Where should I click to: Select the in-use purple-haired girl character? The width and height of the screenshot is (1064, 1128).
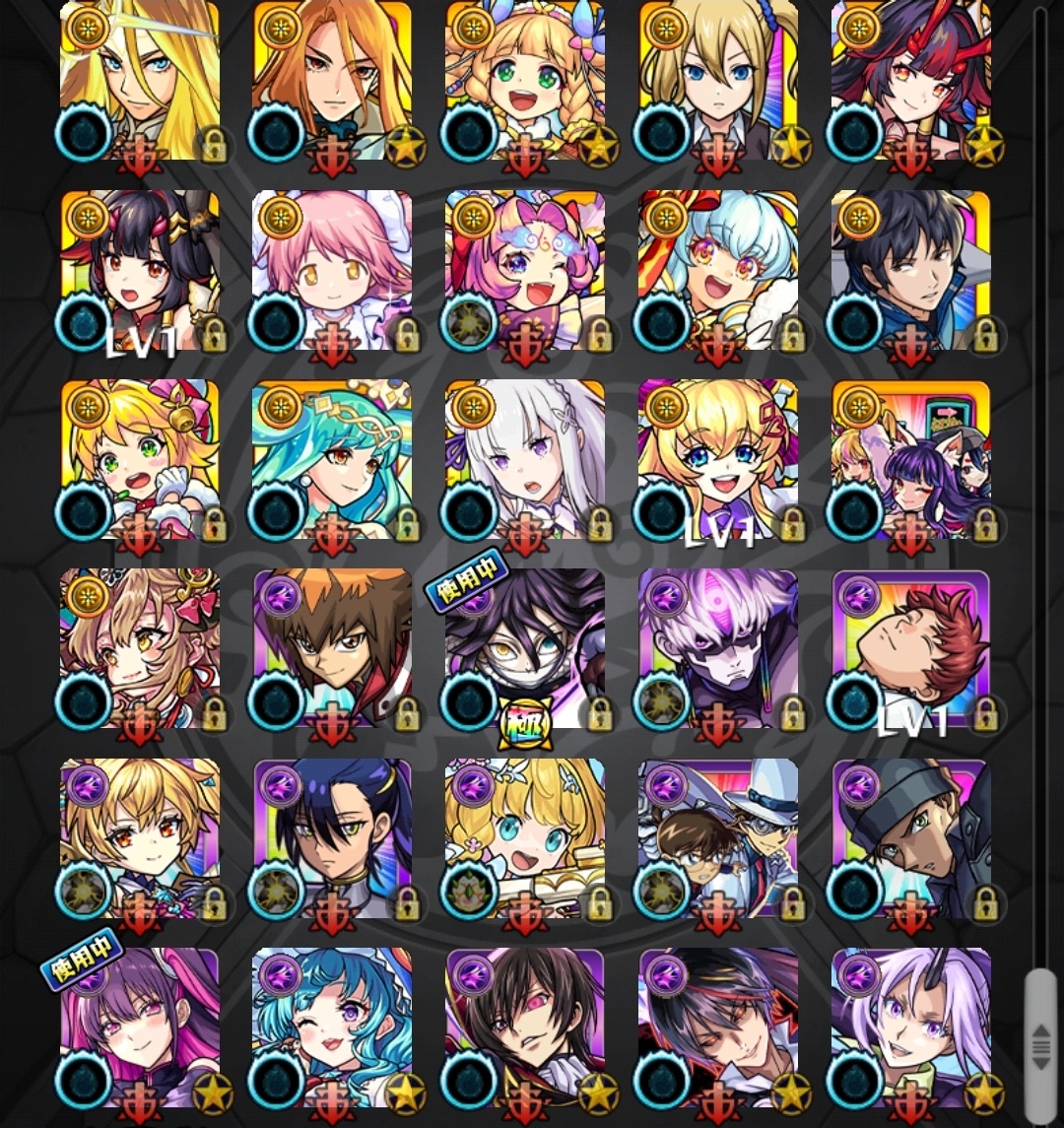(139, 1028)
